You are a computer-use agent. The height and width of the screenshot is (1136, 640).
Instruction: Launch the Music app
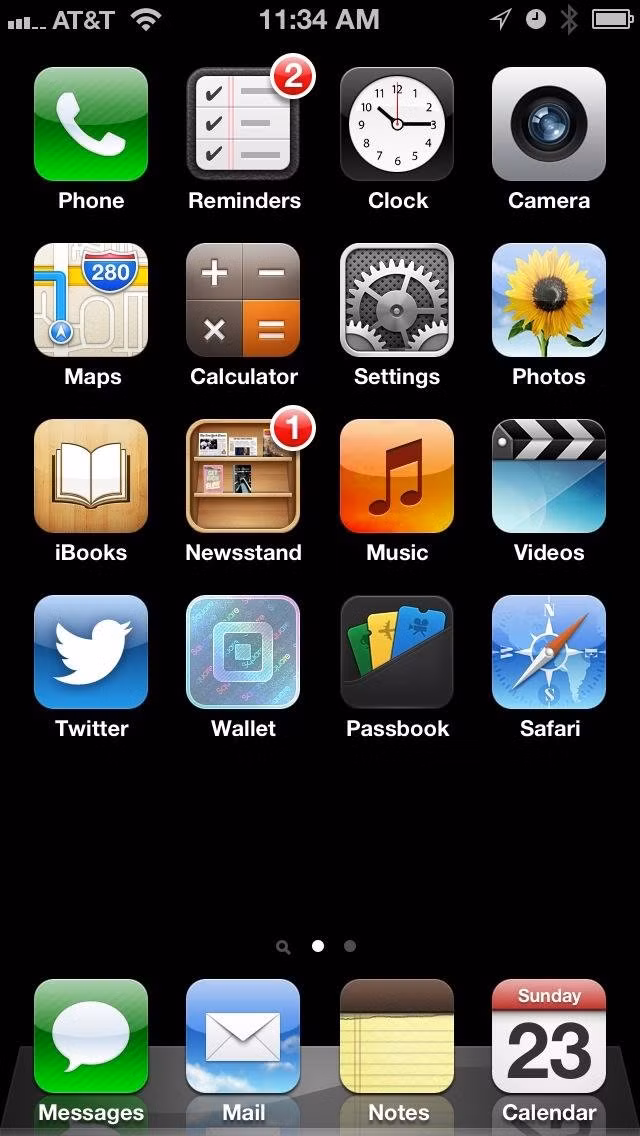(x=397, y=476)
